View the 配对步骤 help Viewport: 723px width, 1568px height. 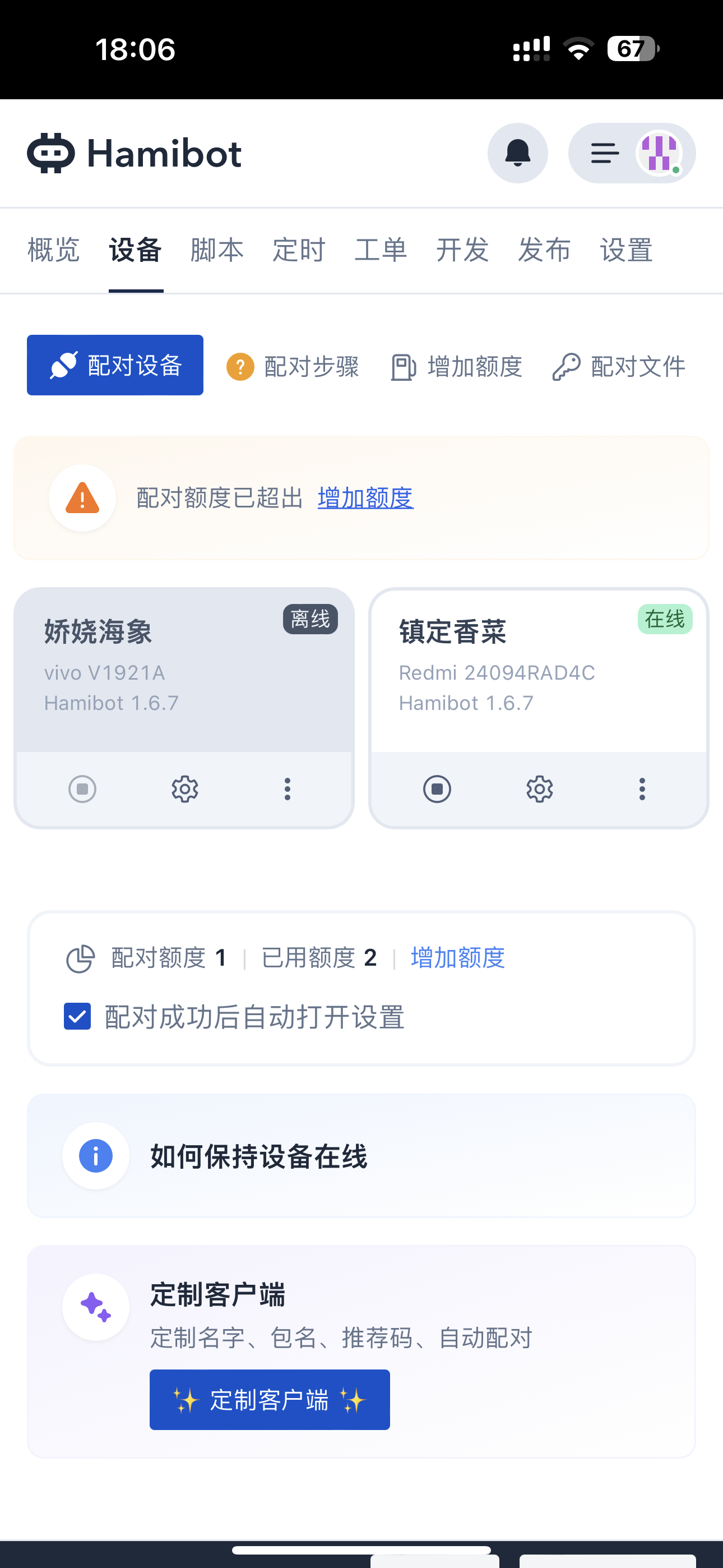pyautogui.click(x=293, y=367)
